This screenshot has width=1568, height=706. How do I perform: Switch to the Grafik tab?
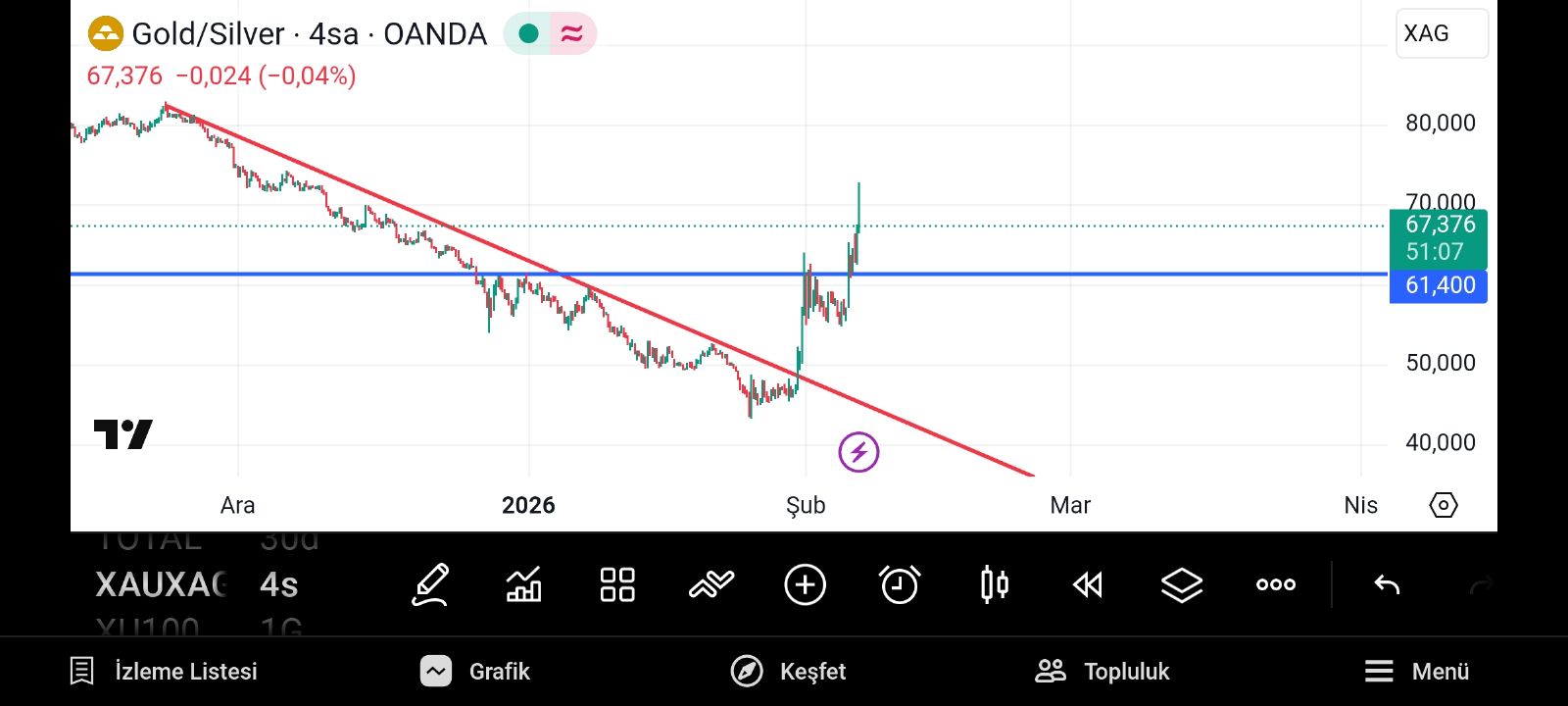click(475, 672)
